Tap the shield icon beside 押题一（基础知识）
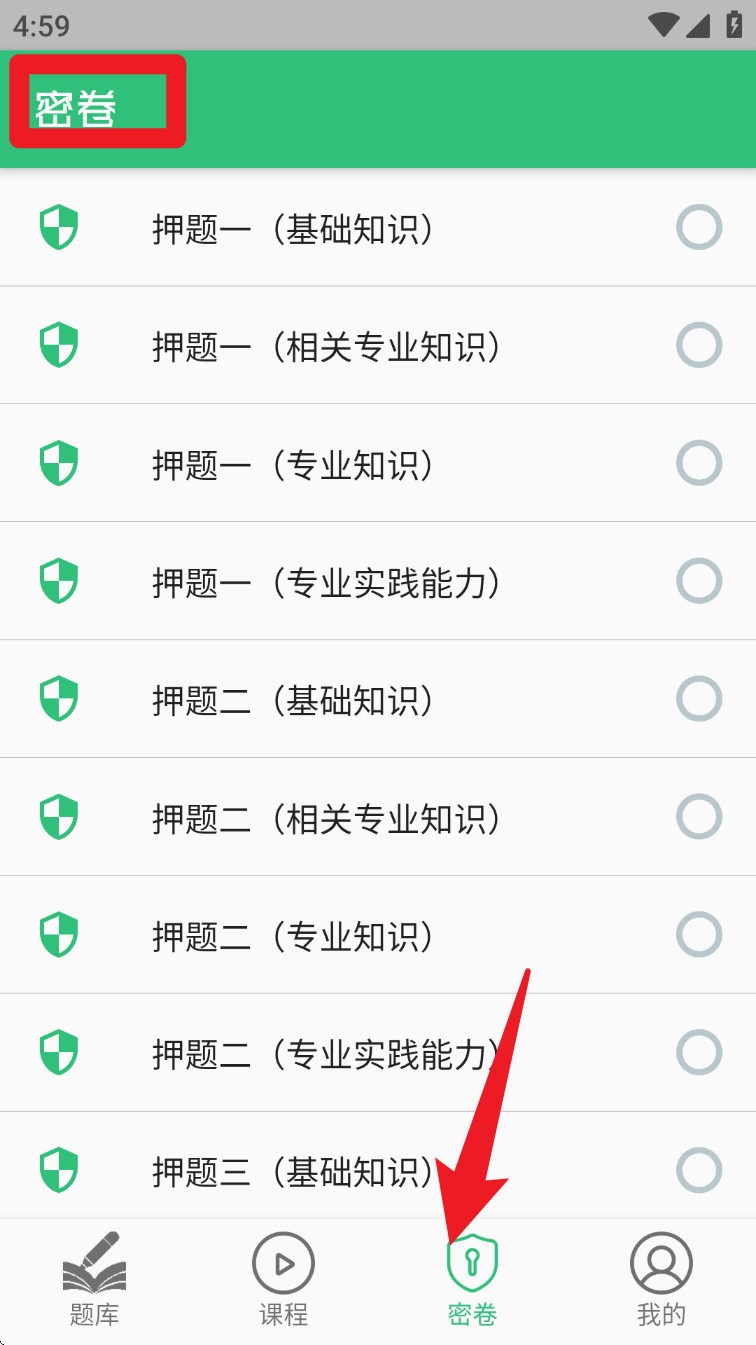This screenshot has height=1345, width=756. tap(58, 227)
